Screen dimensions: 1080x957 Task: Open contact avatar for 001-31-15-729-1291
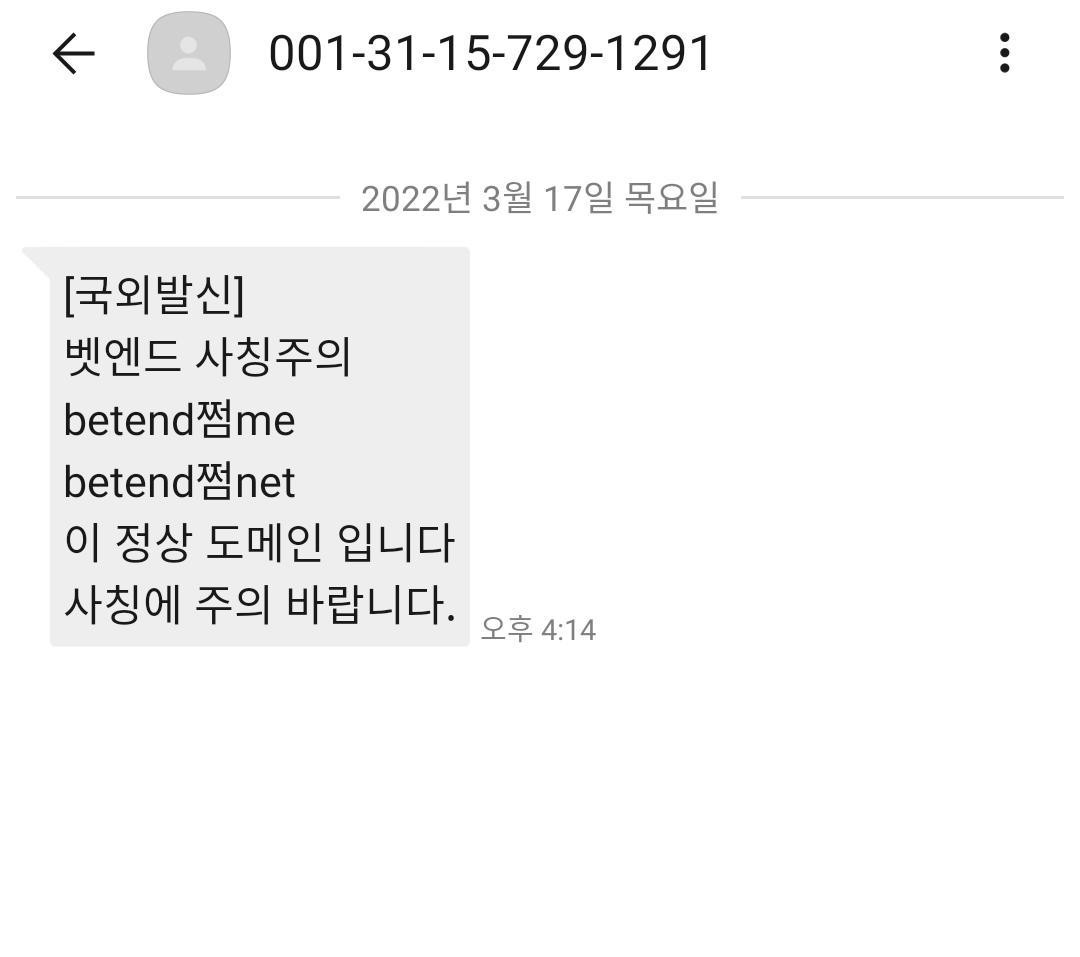coord(189,54)
